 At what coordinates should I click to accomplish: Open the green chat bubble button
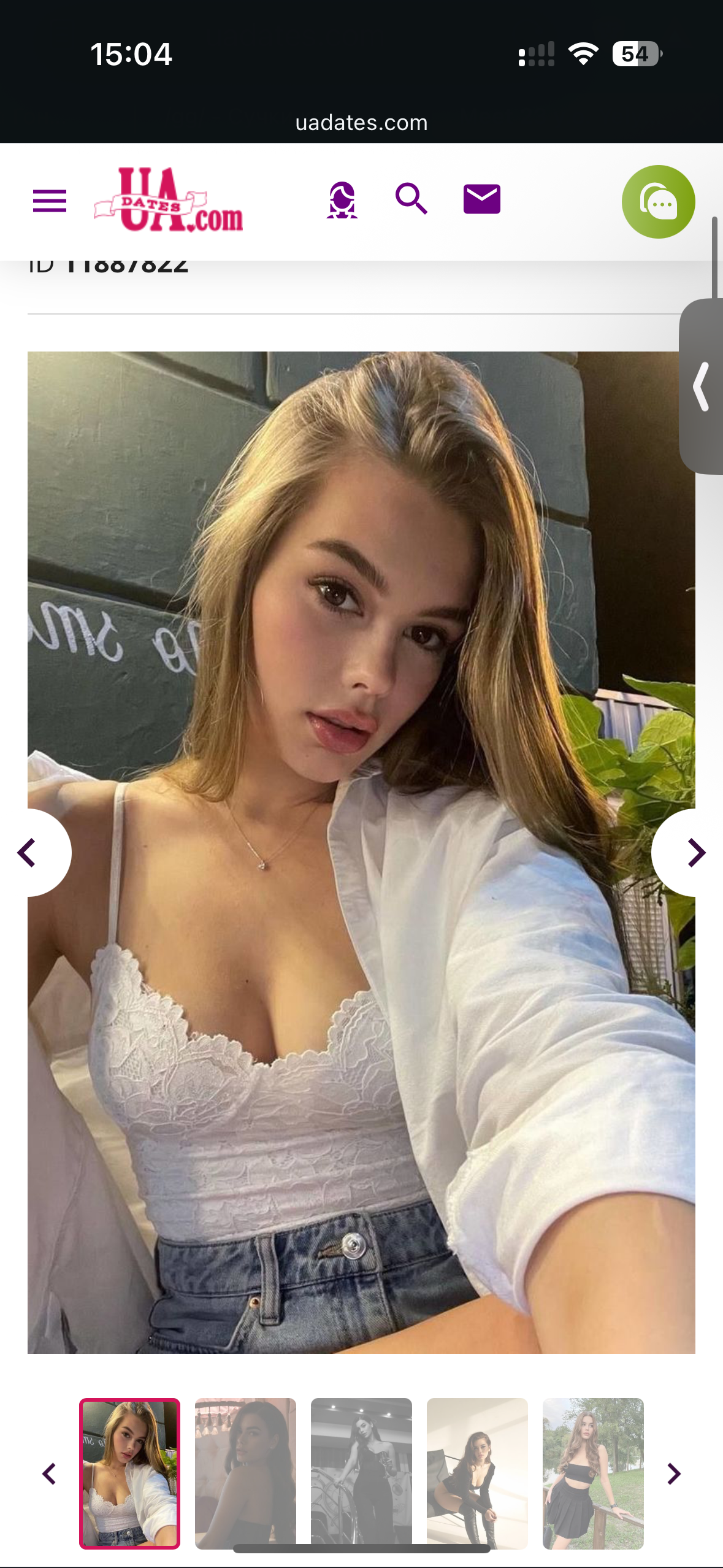coord(658,202)
